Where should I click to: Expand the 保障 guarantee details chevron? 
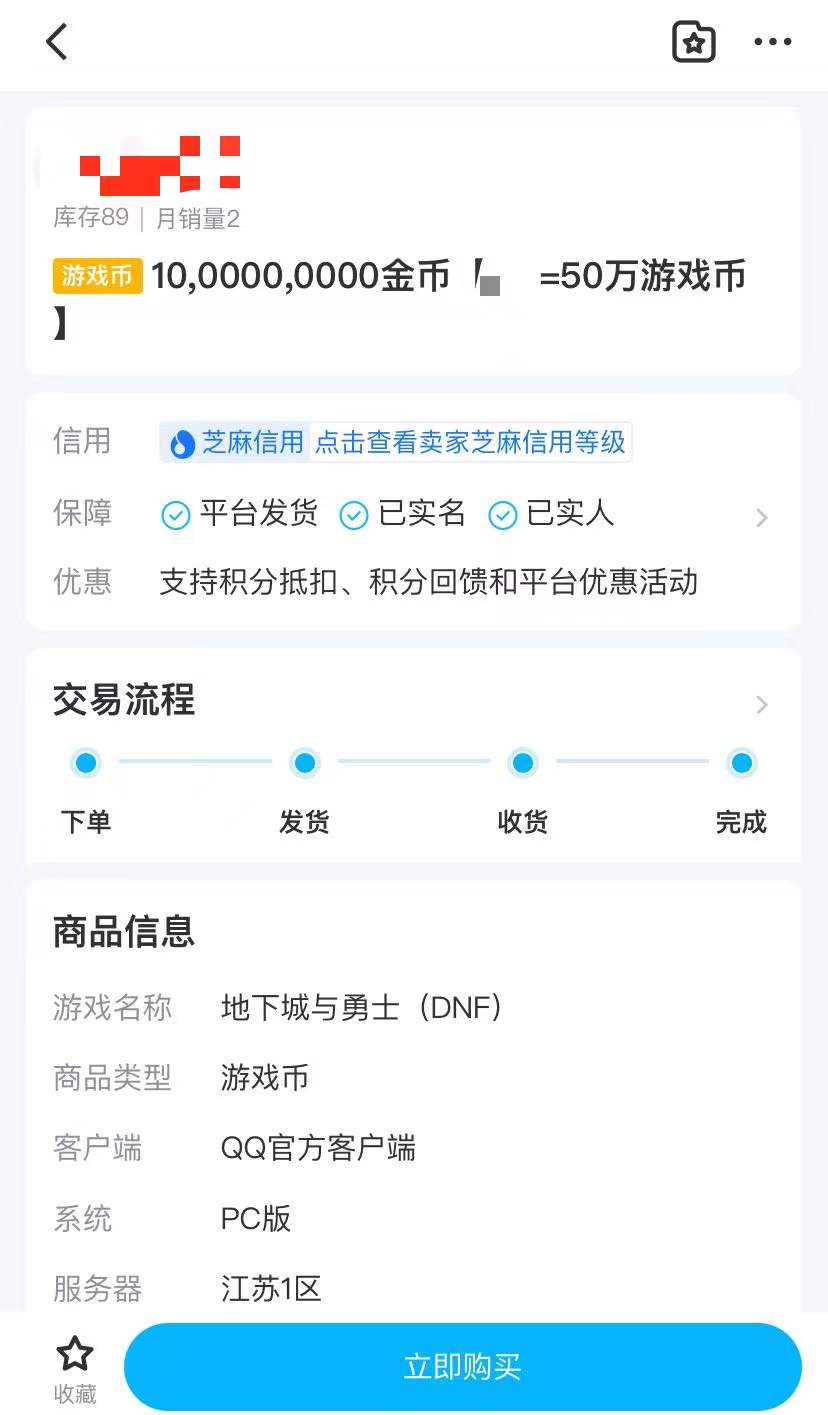pos(762,517)
